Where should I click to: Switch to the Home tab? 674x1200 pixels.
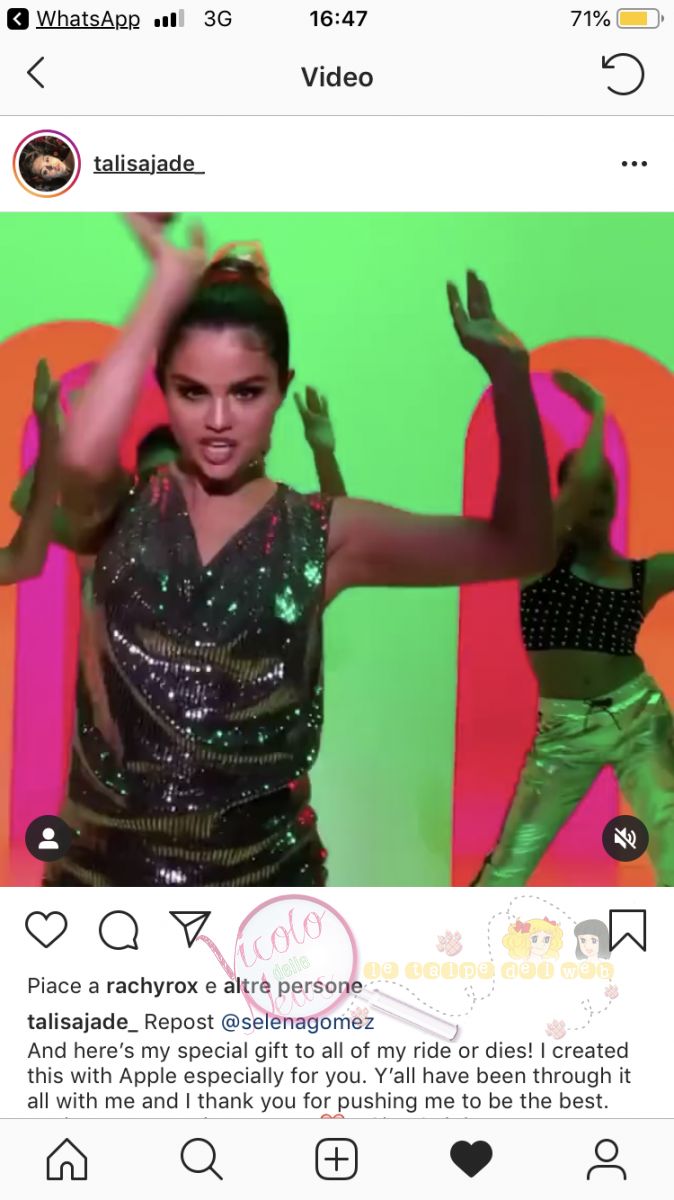point(67,1160)
